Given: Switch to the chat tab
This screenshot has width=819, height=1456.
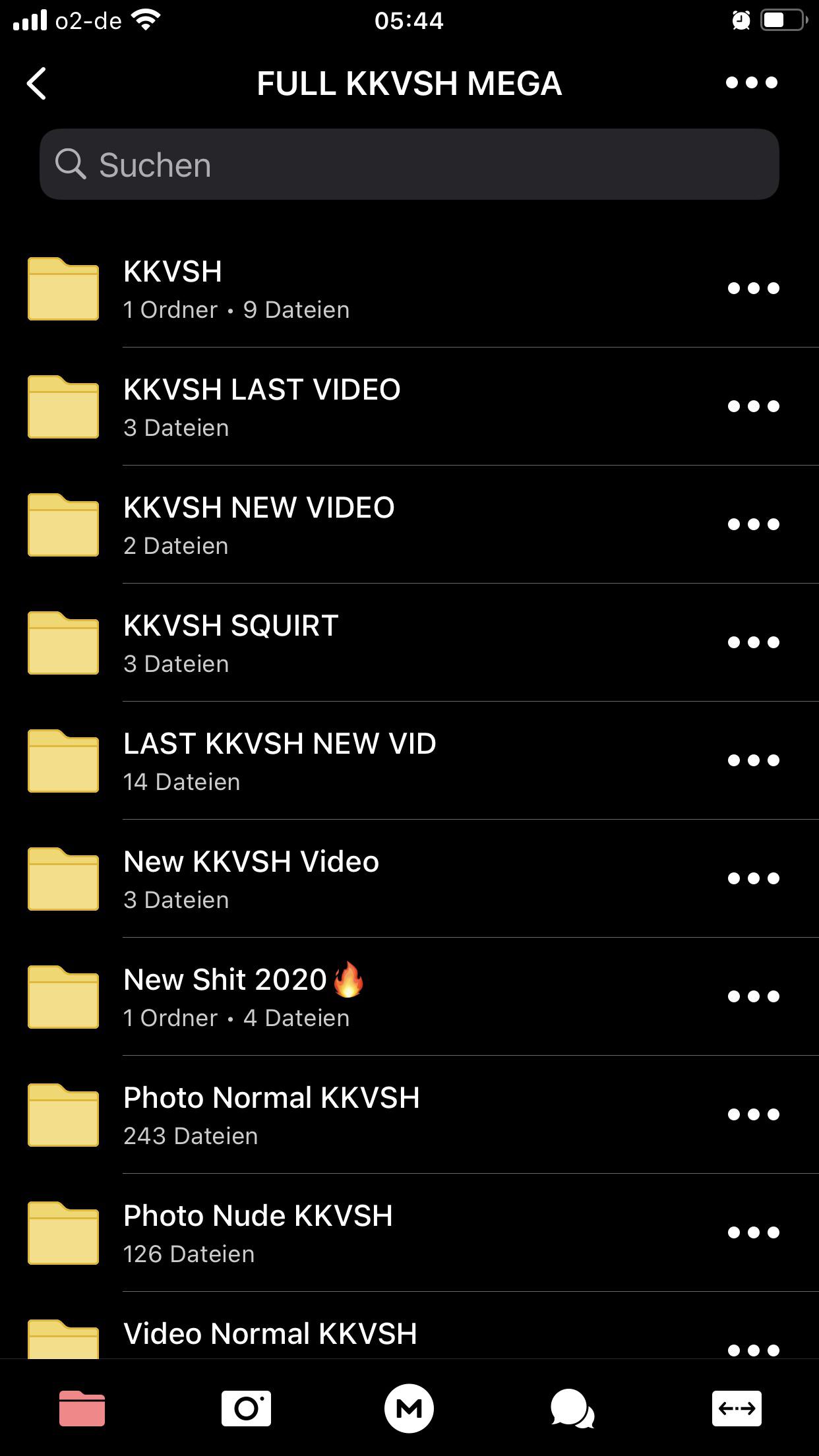Looking at the screenshot, I should pos(572,1408).
